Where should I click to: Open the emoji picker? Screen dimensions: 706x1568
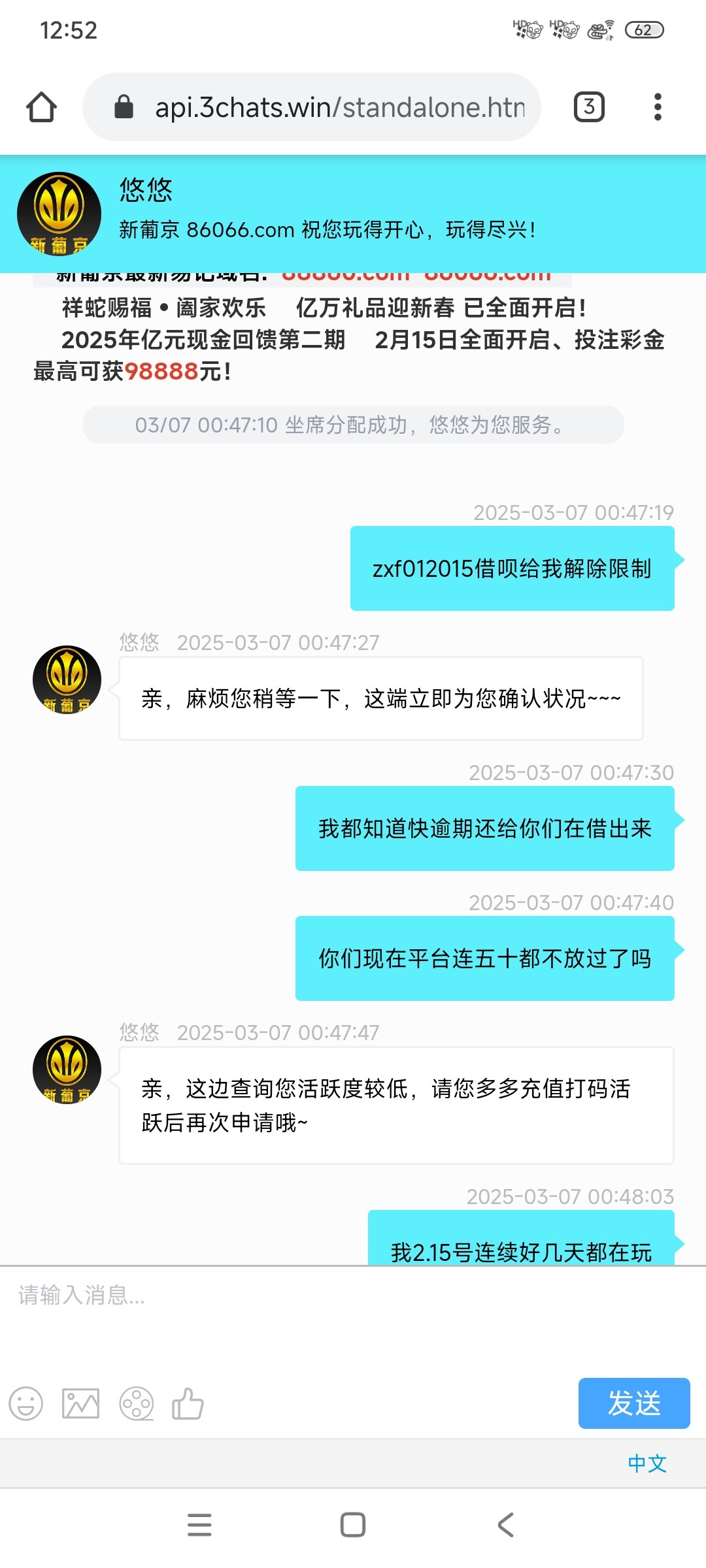[26, 1403]
